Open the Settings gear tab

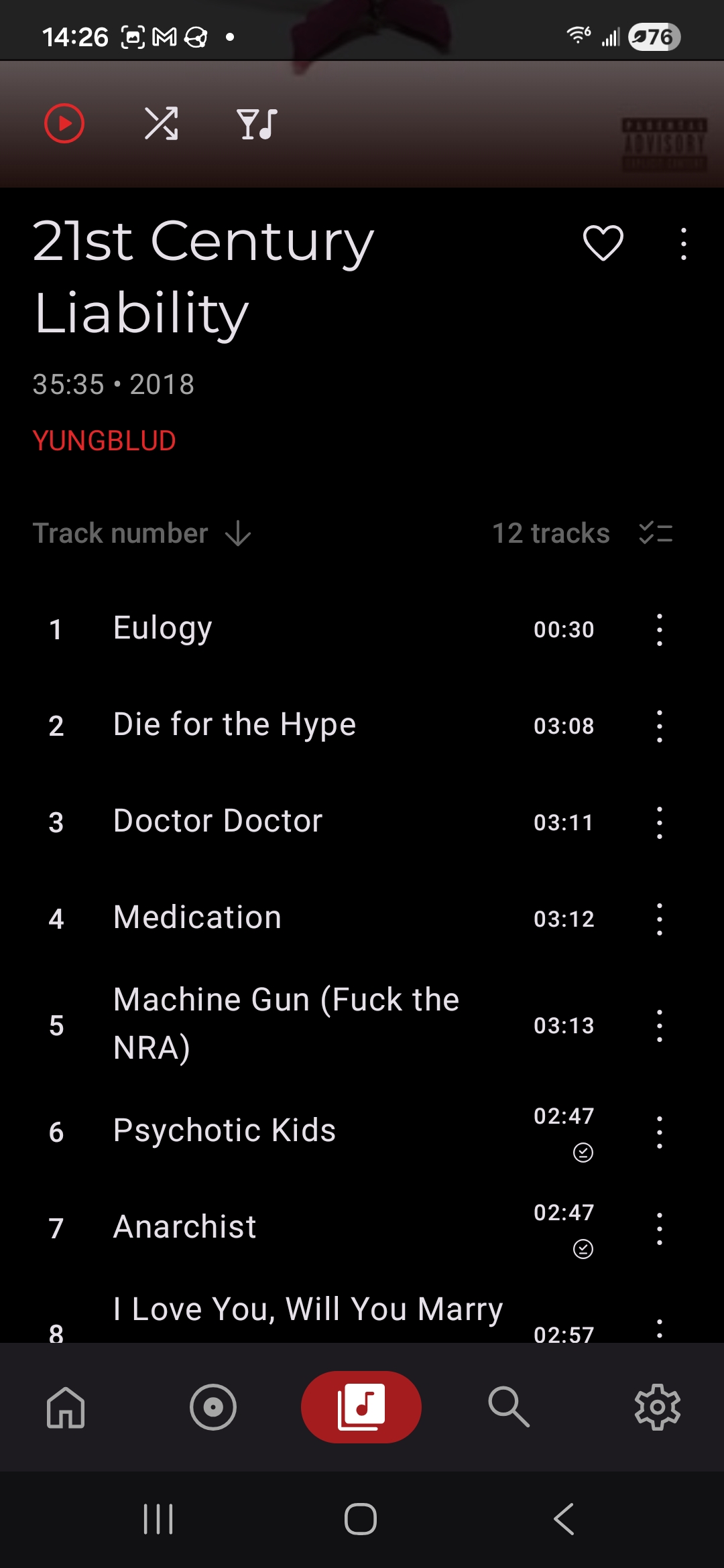(x=657, y=1407)
